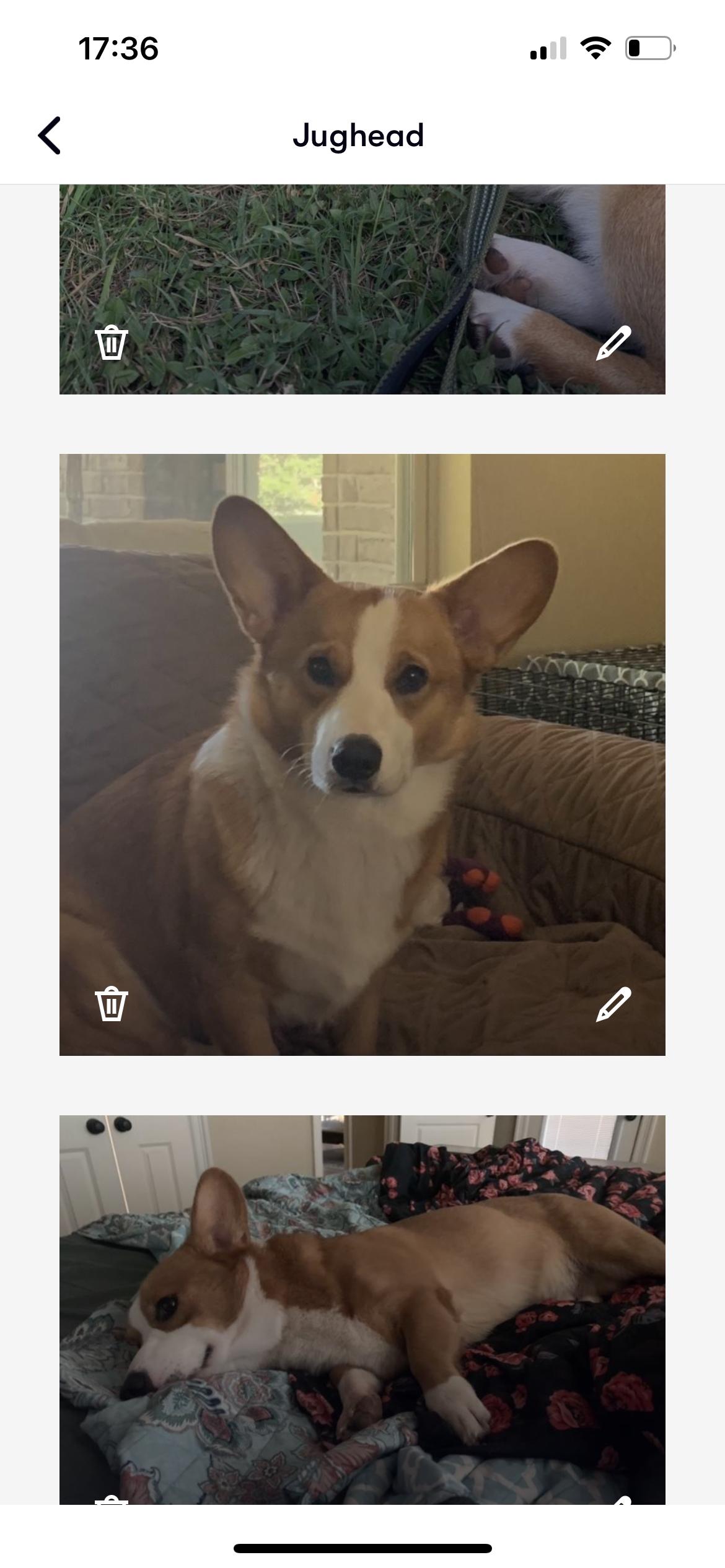The height and width of the screenshot is (1568, 725).
Task: Delete the photo of the corgi sitting on the couch
Action: (x=112, y=1003)
